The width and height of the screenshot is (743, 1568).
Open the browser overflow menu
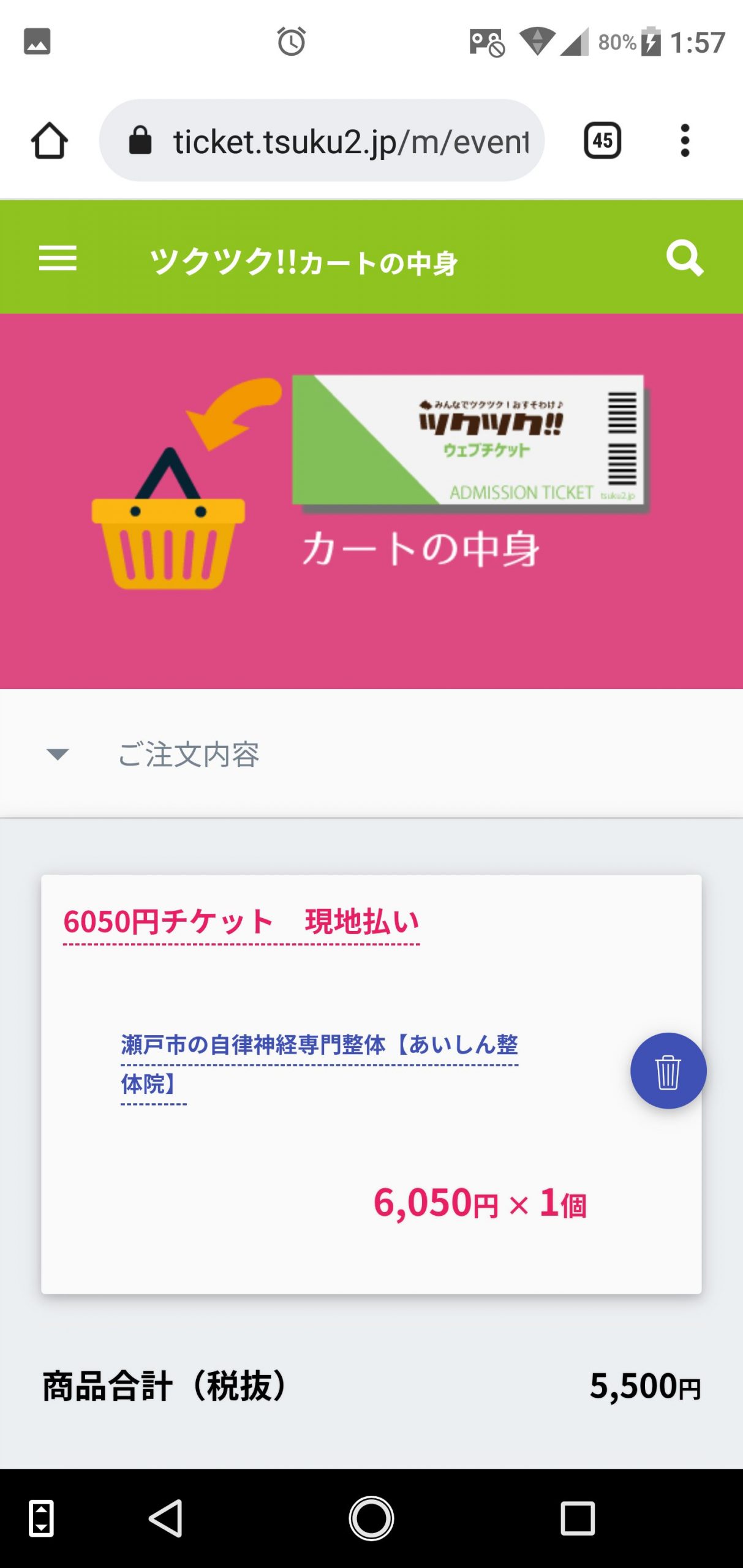685,141
